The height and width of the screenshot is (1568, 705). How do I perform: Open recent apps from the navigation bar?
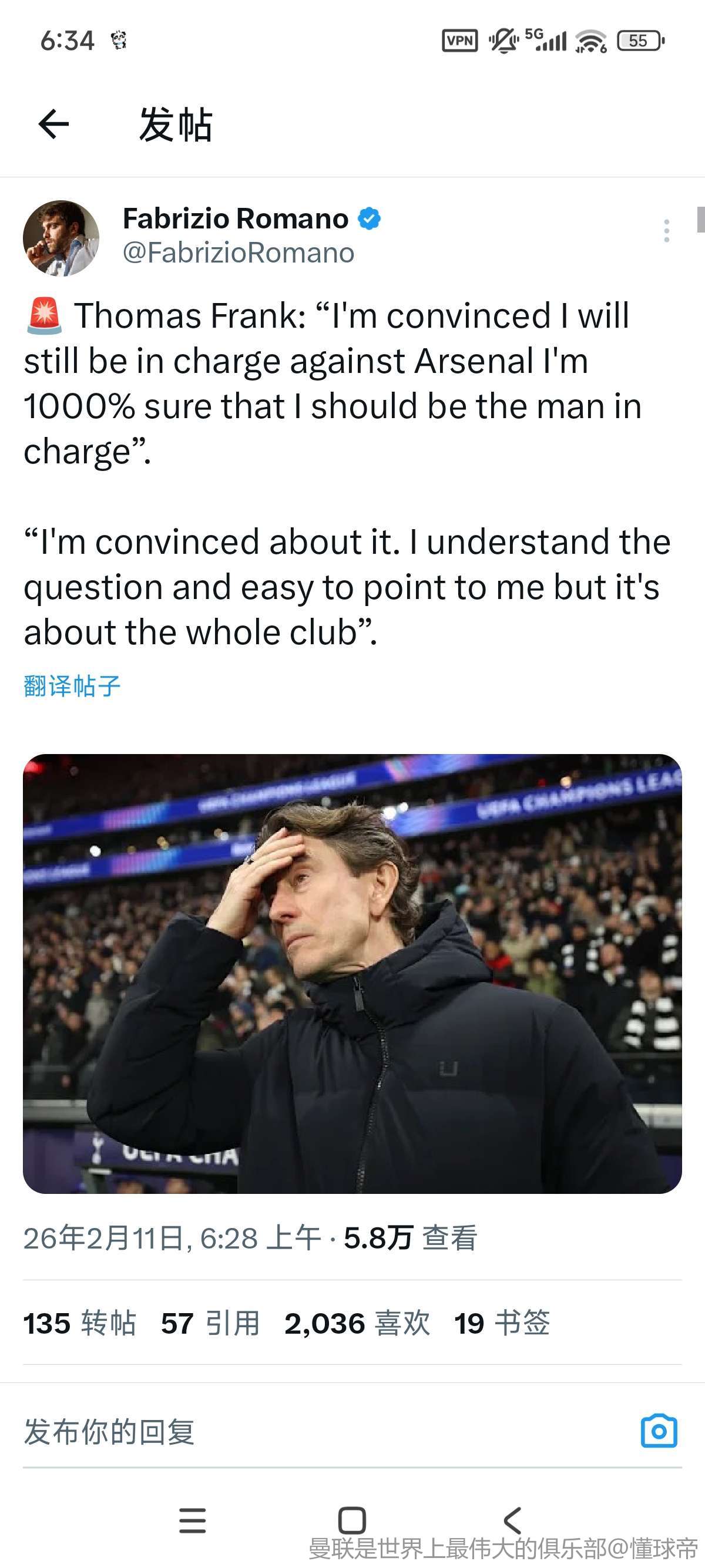point(192,1520)
